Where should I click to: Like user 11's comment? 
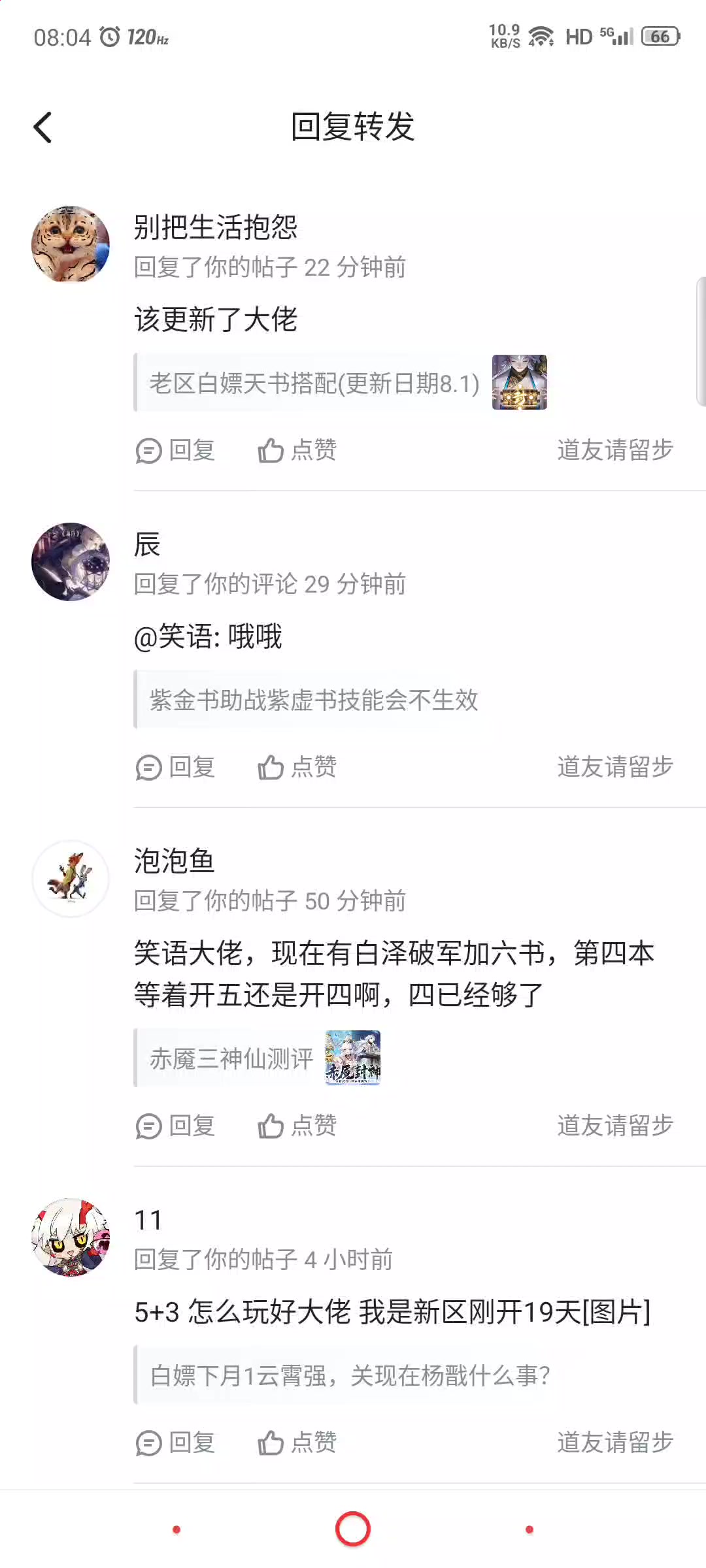[297, 1443]
